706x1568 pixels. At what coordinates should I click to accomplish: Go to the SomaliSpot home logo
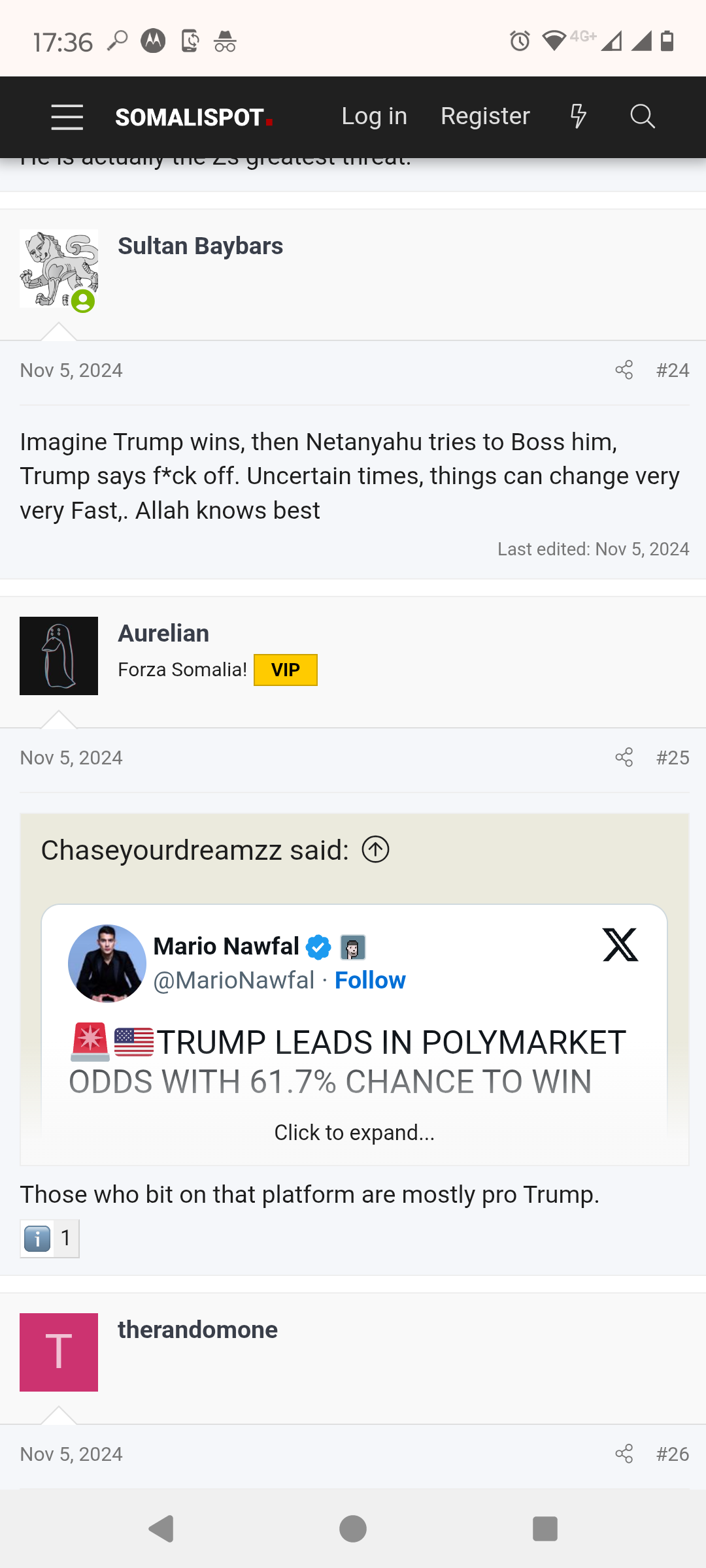point(194,118)
